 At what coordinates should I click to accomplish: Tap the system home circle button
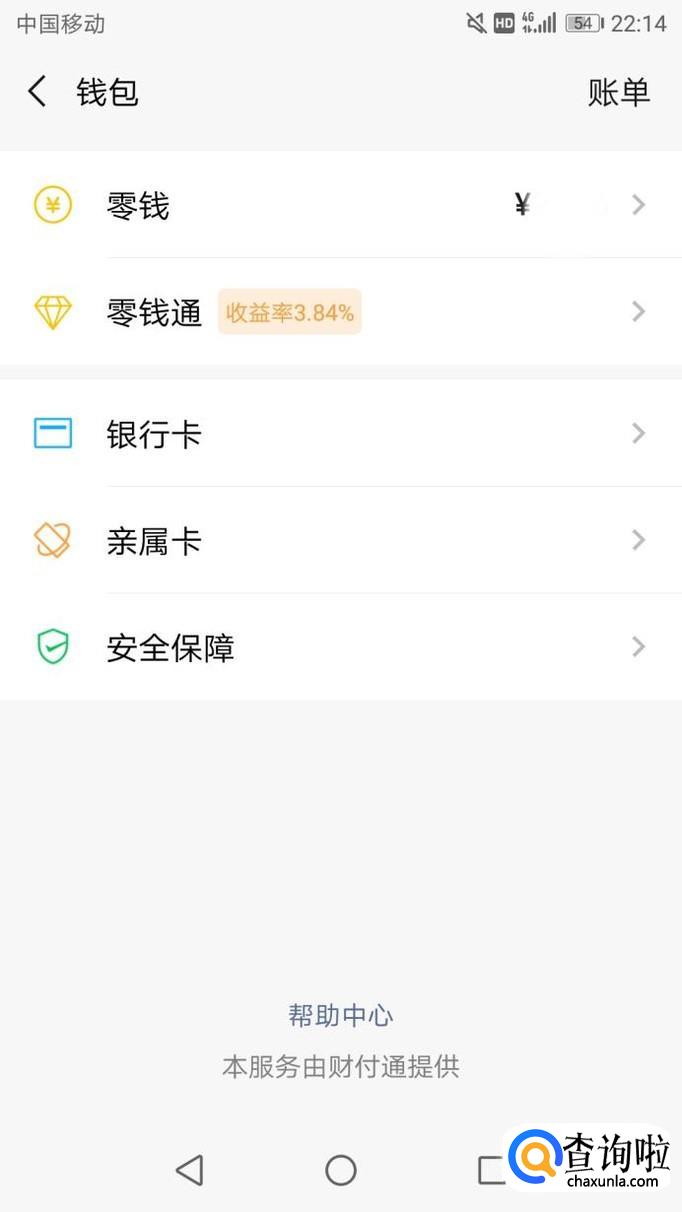(341, 1170)
